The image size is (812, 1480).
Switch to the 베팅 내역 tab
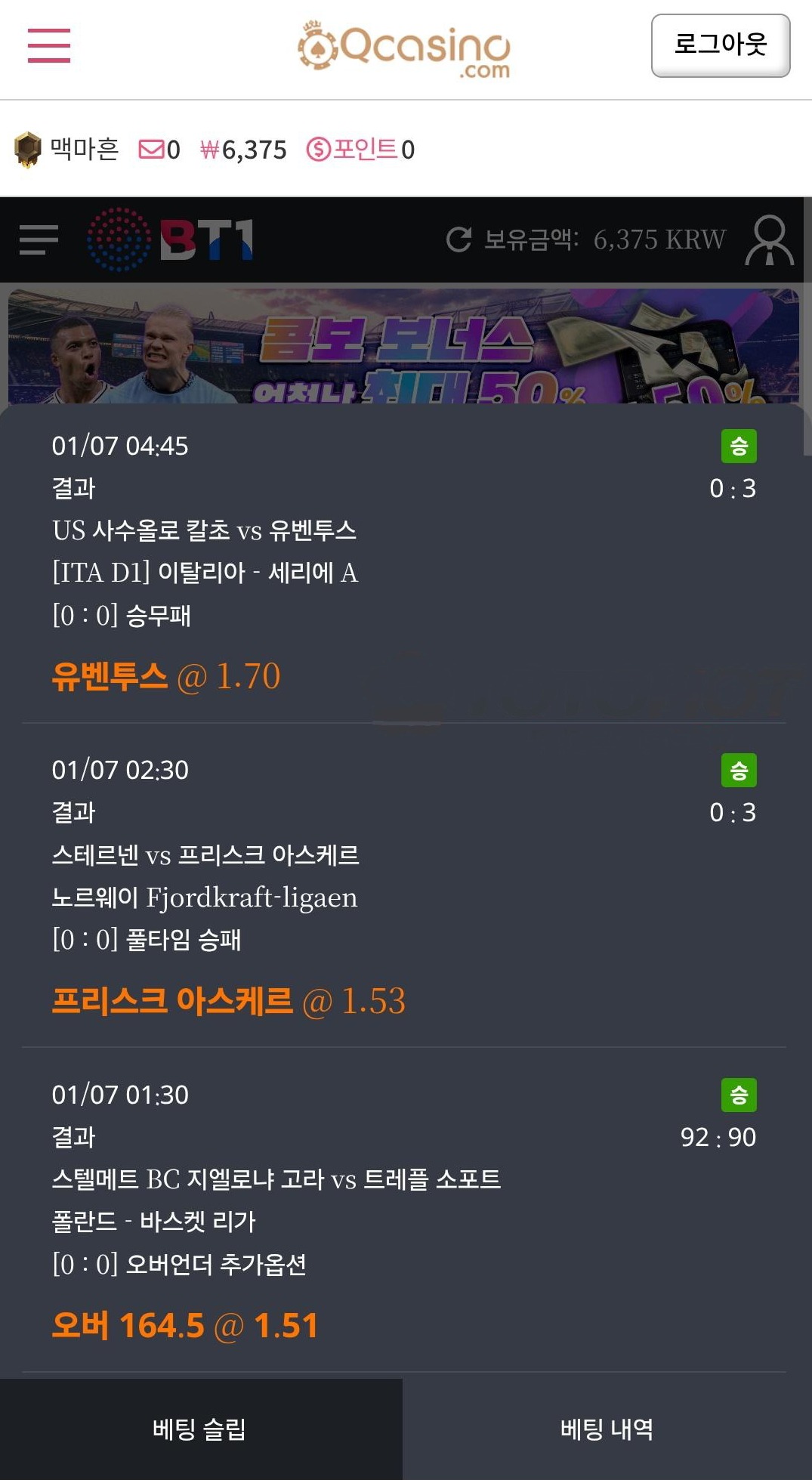coord(607,1429)
